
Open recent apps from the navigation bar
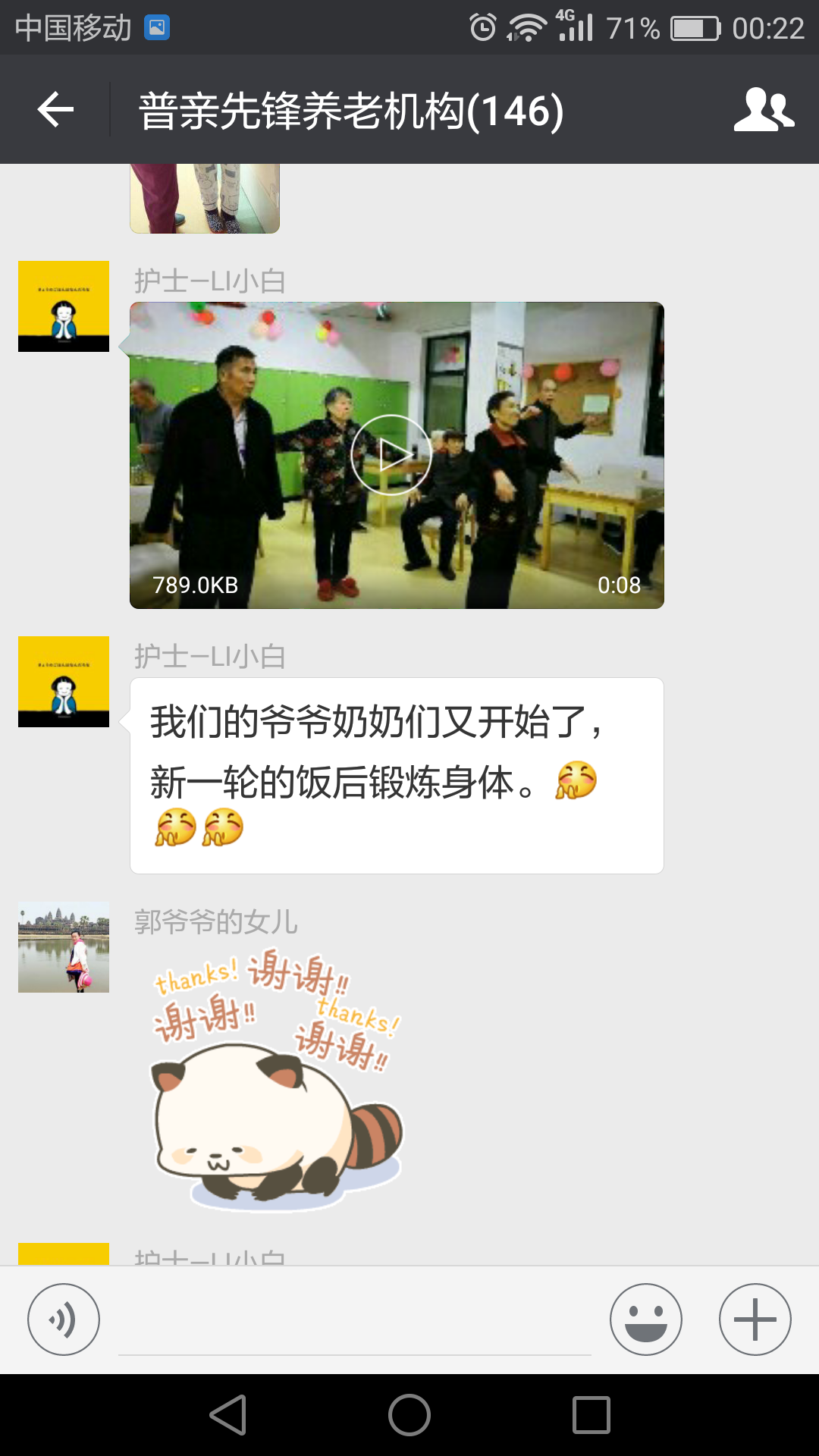click(591, 1415)
